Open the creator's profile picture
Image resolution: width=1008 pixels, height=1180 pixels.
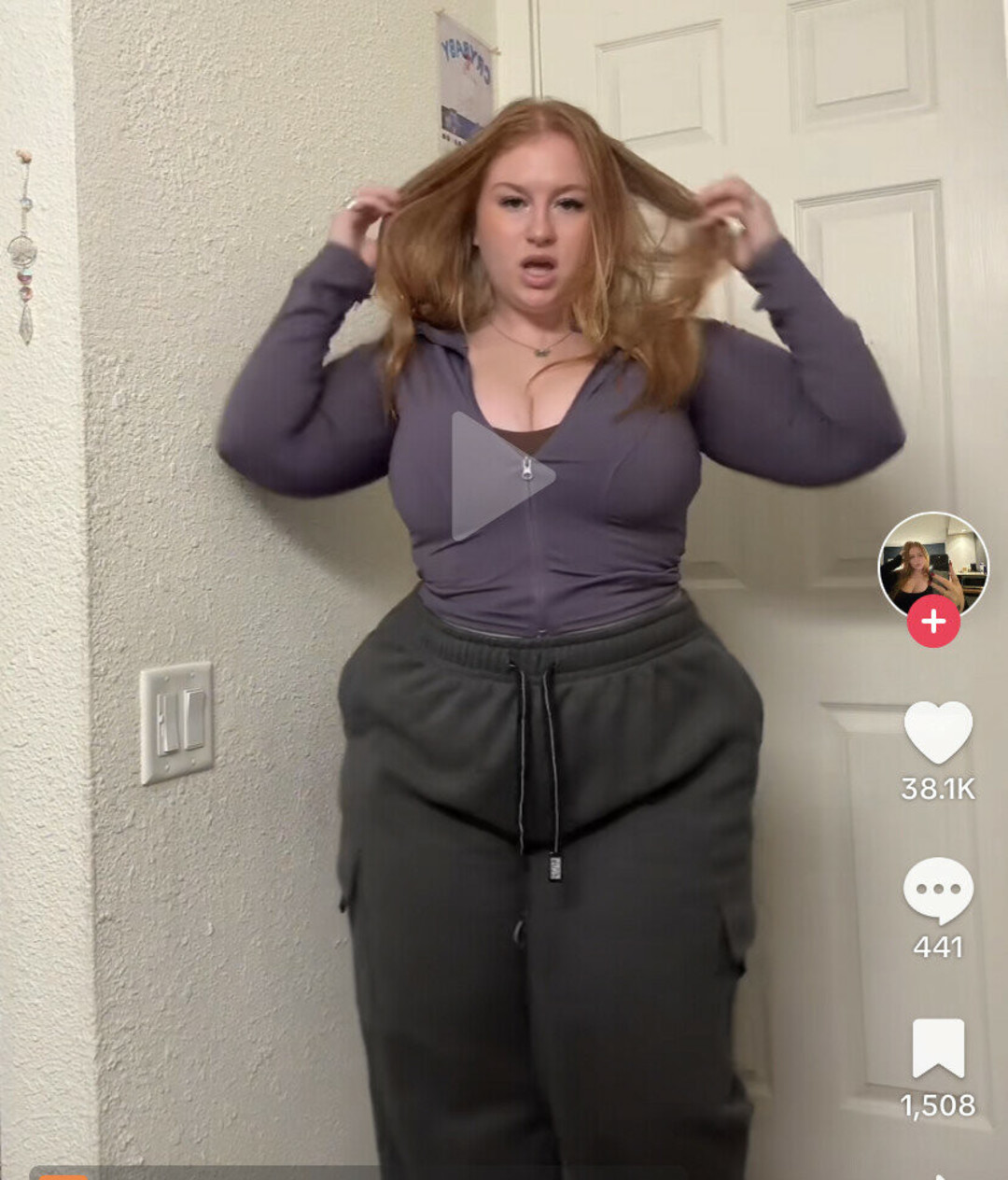point(932,563)
